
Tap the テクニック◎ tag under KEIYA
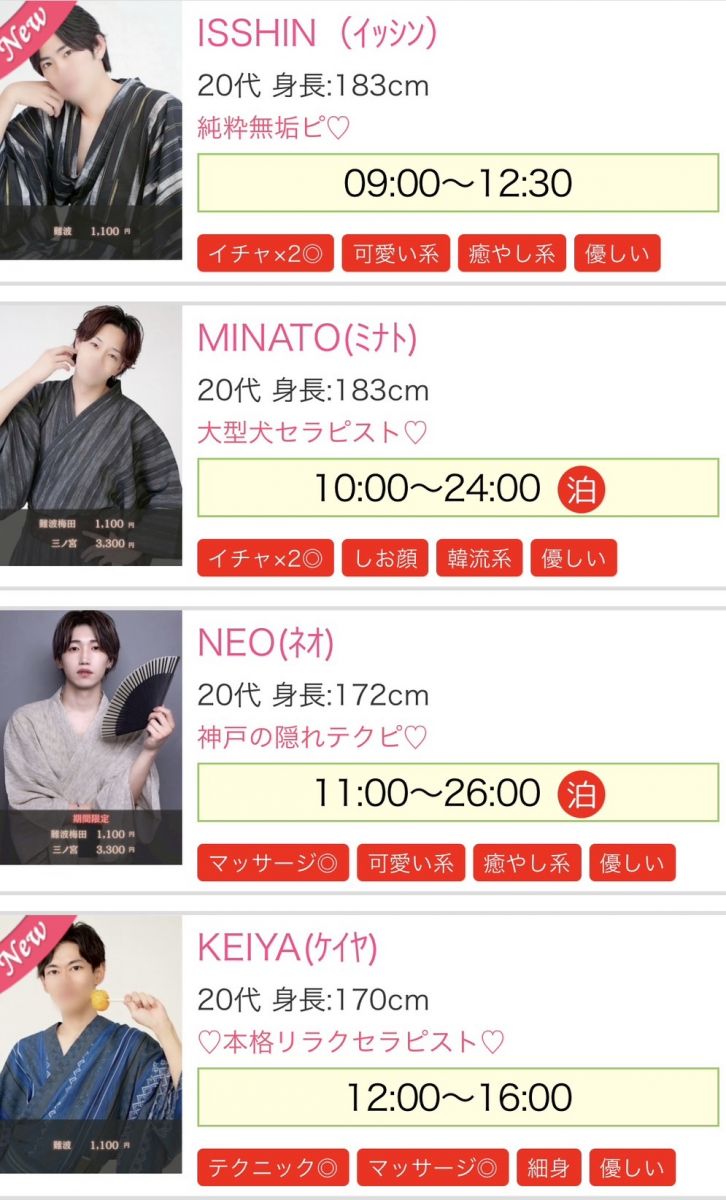(x=273, y=1167)
